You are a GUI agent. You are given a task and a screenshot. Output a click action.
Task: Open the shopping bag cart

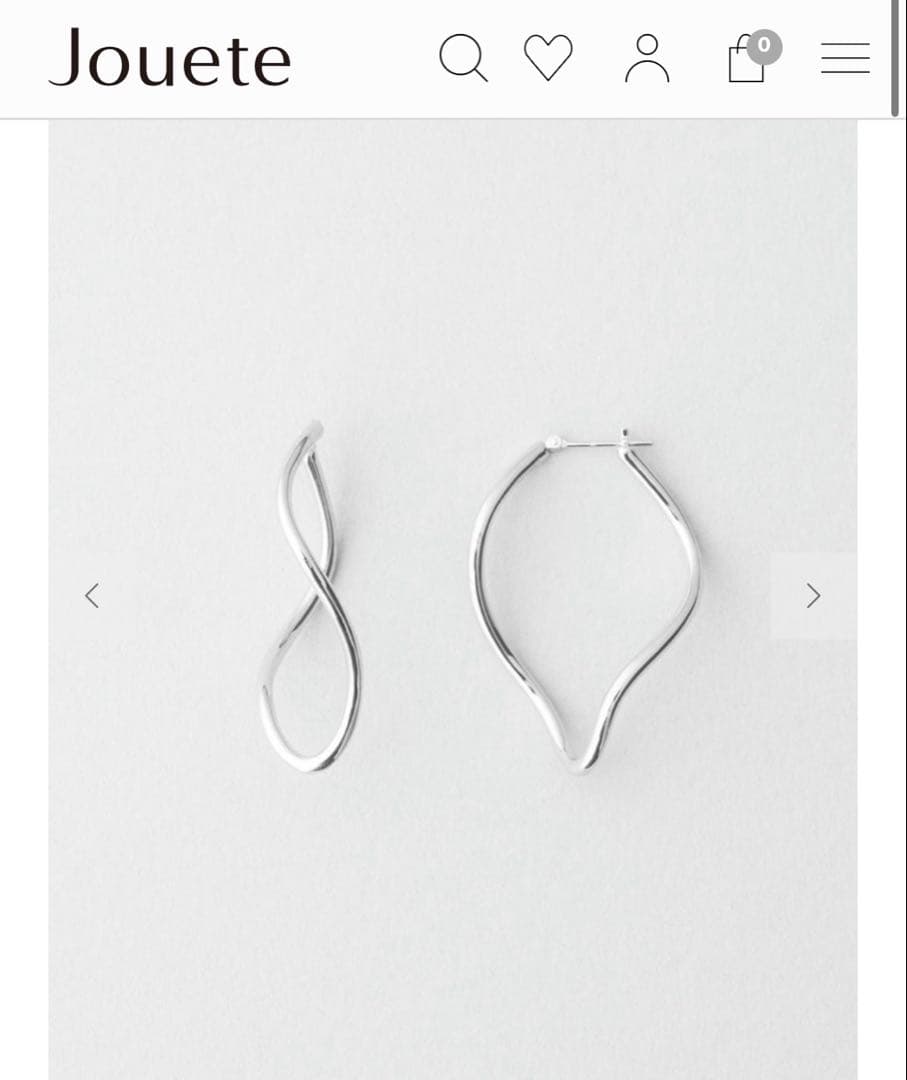tap(747, 59)
